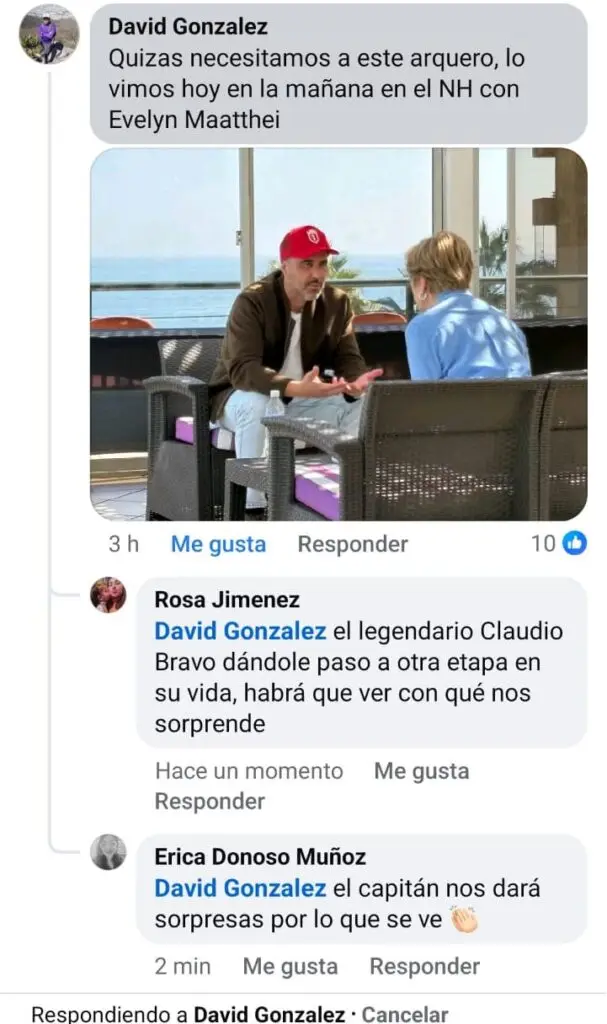Reply to David Gonzalez's comment
Viewport: 607px width, 1024px height.
(352, 544)
